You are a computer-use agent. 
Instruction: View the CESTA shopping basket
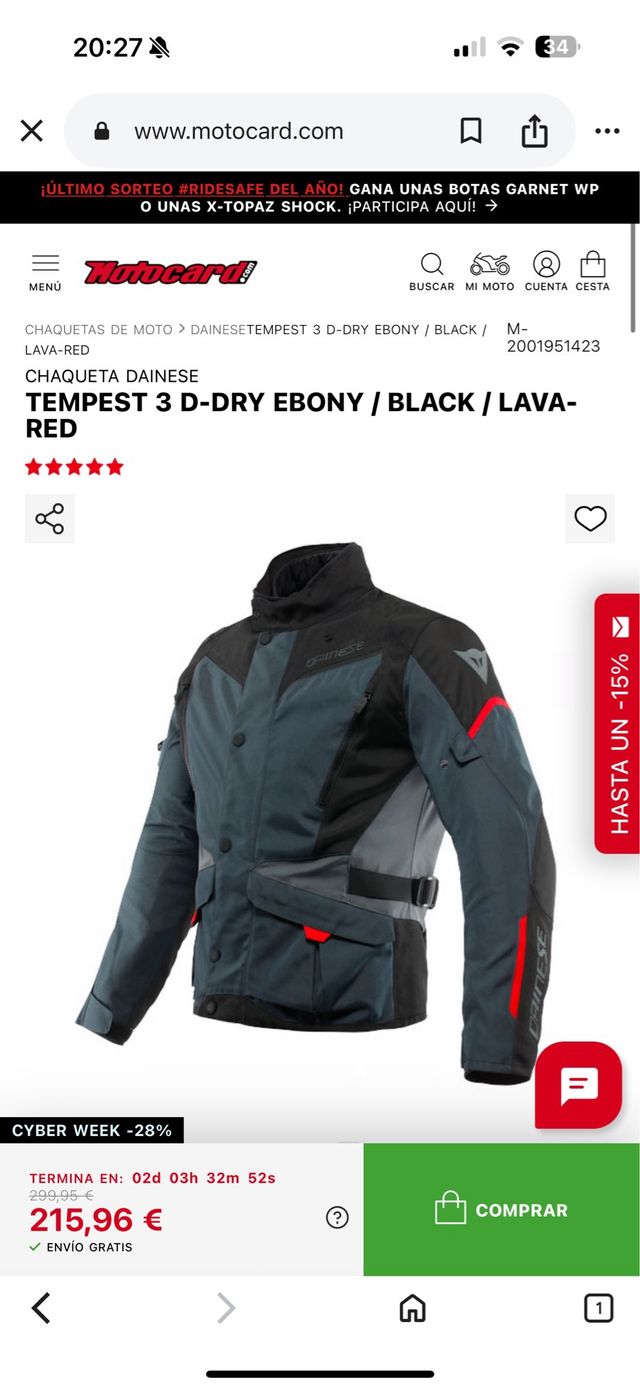tap(593, 272)
